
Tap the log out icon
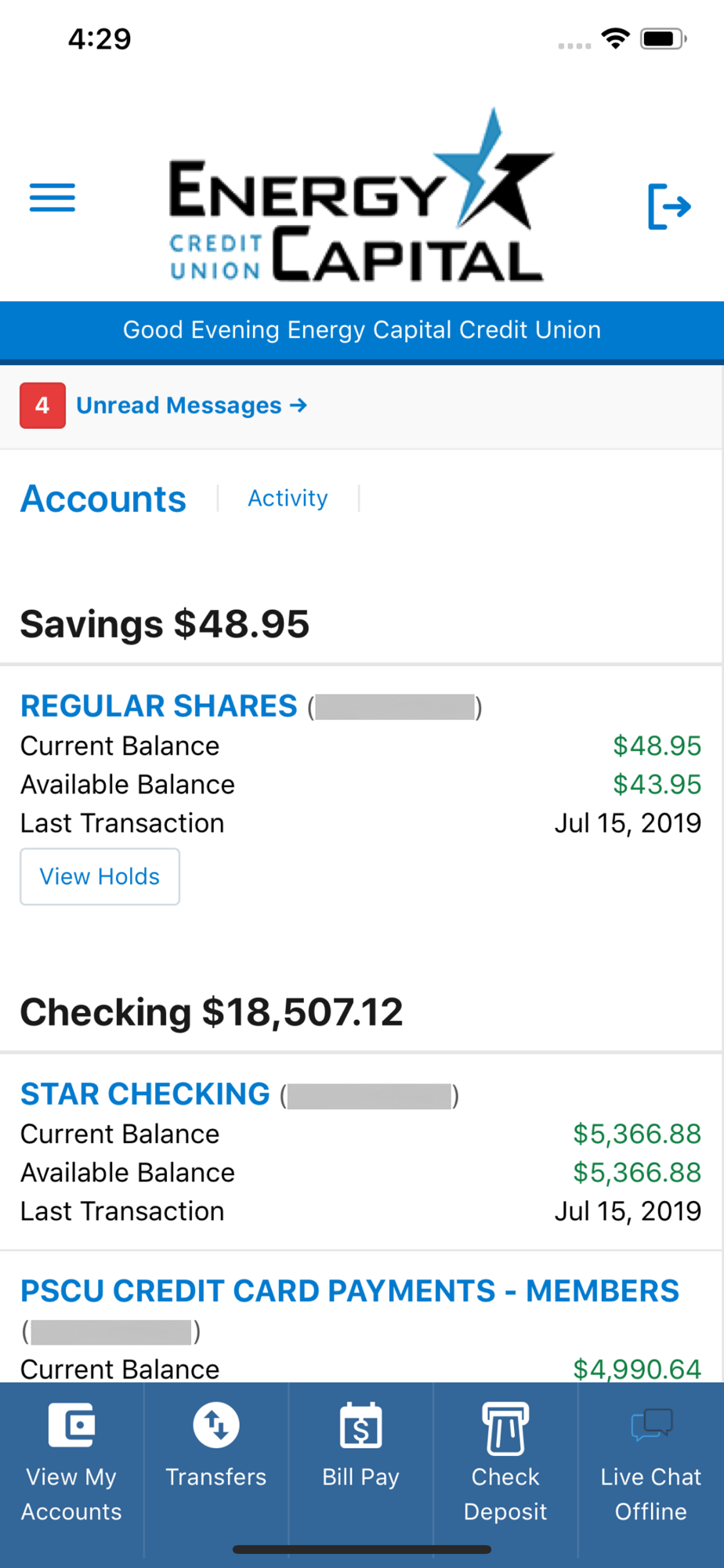pyautogui.click(x=669, y=206)
